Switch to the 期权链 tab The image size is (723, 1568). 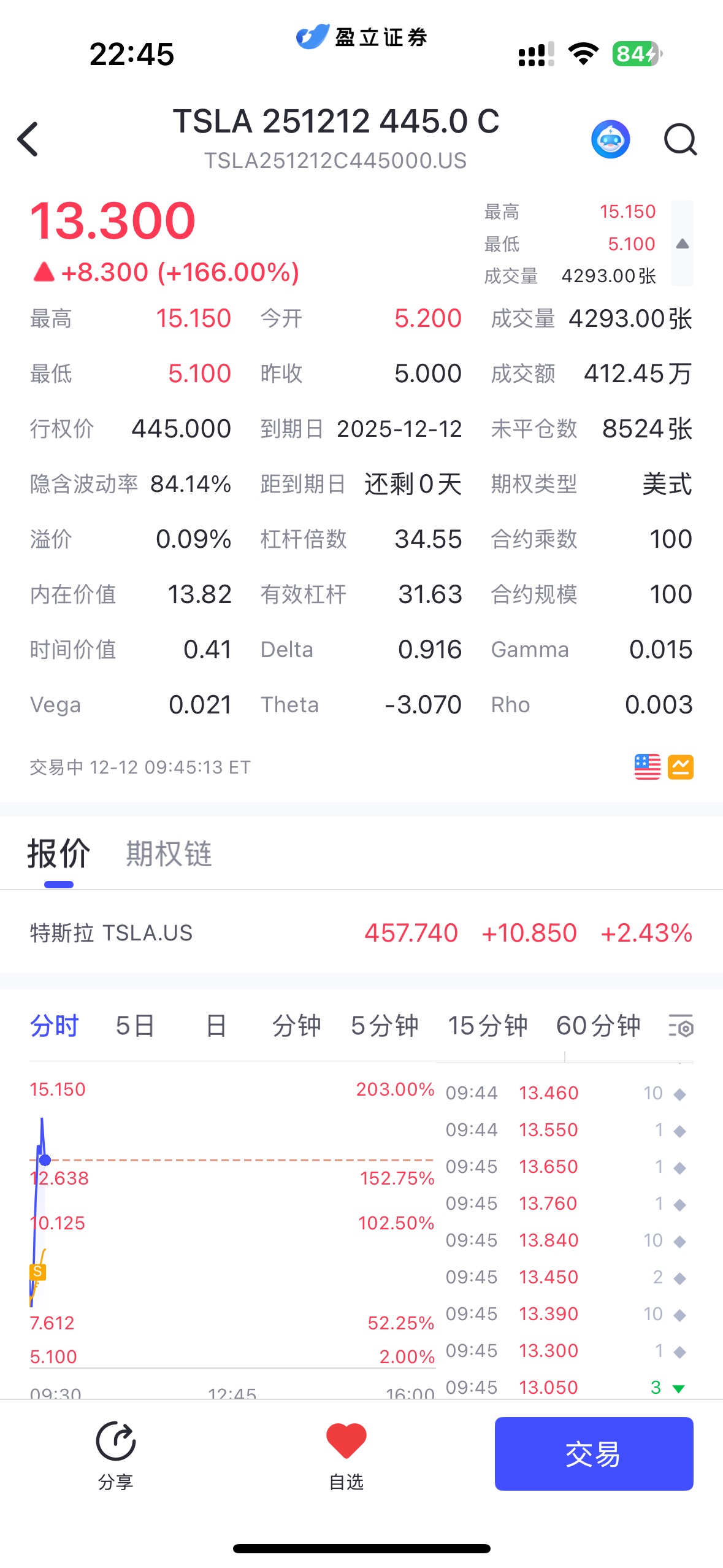(x=169, y=853)
